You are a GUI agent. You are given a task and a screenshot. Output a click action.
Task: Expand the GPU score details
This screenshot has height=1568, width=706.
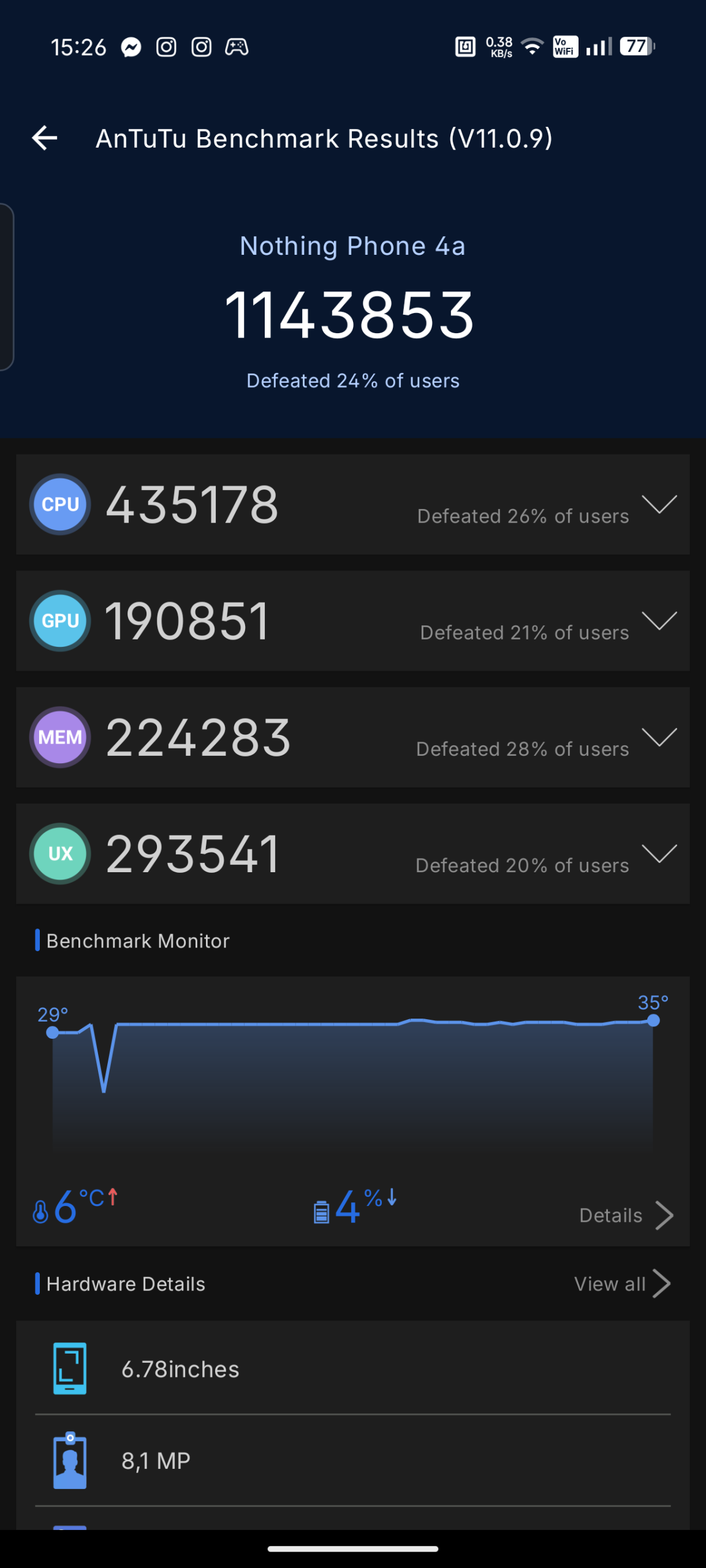660,622
